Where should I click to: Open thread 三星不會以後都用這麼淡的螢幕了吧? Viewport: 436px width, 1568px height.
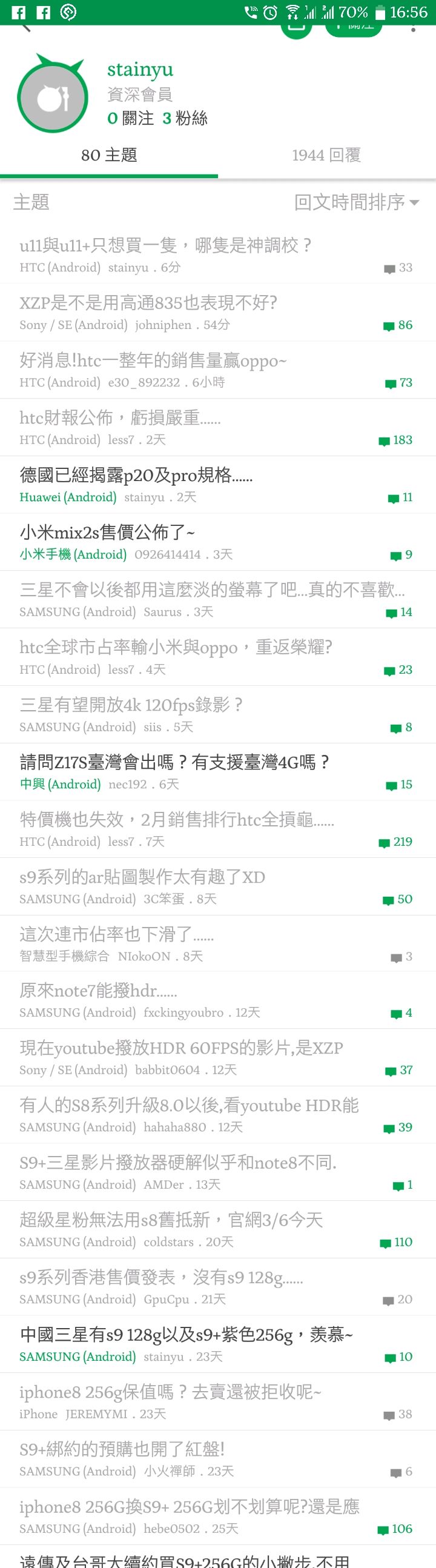211,590
